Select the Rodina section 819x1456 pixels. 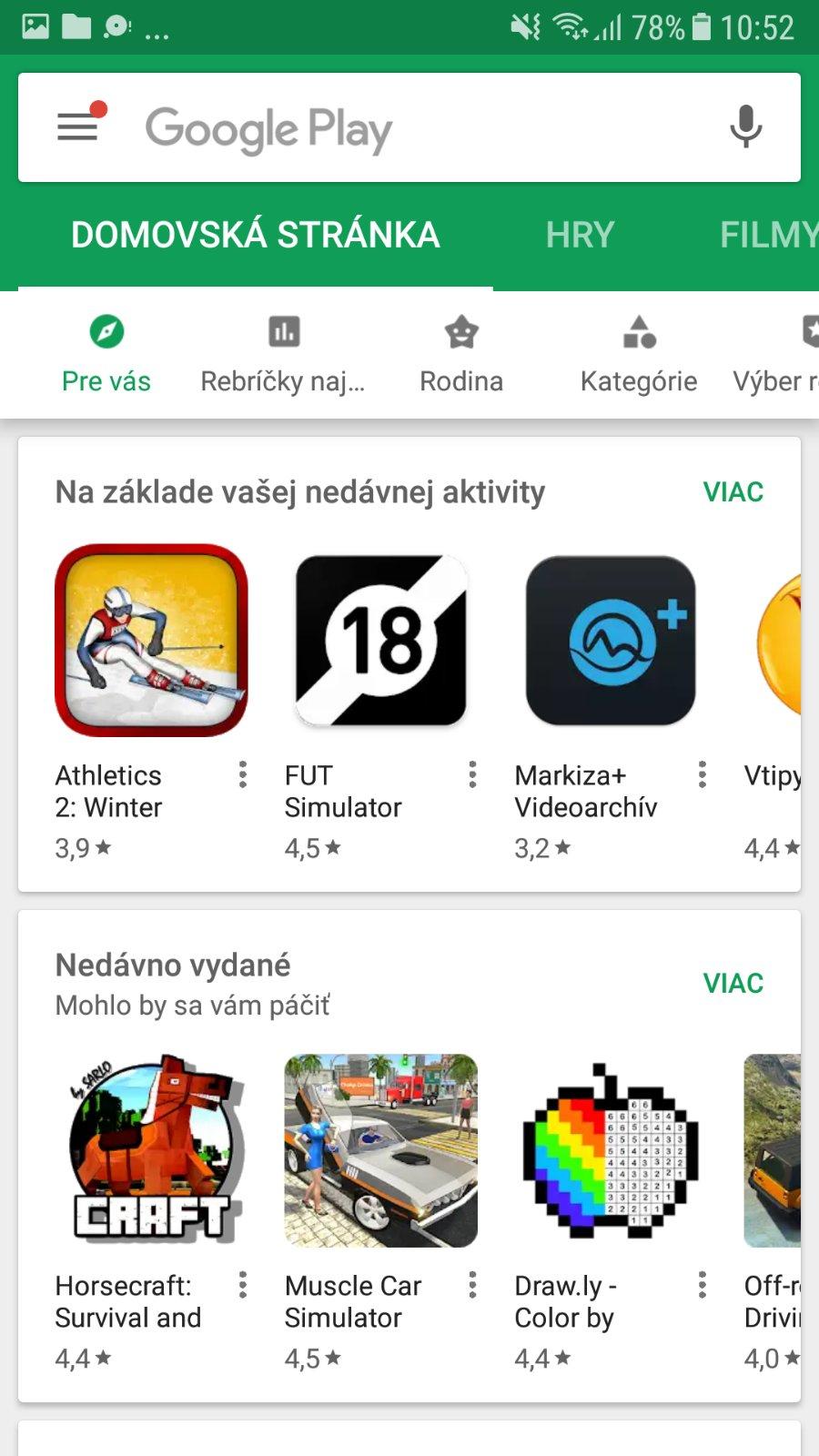click(461, 354)
